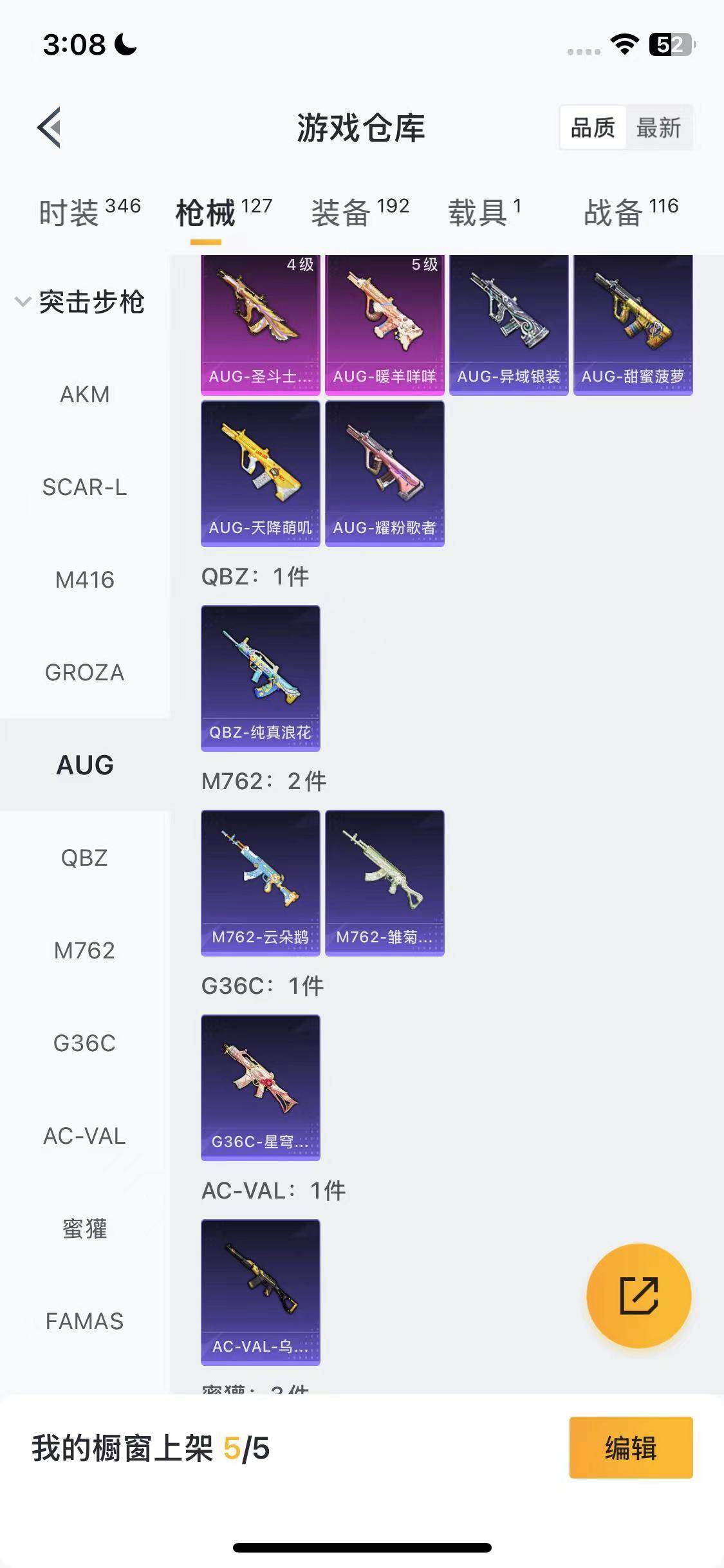Open the AUG-暖羊咩咩 skin
The image size is (724, 1568).
pos(385,325)
